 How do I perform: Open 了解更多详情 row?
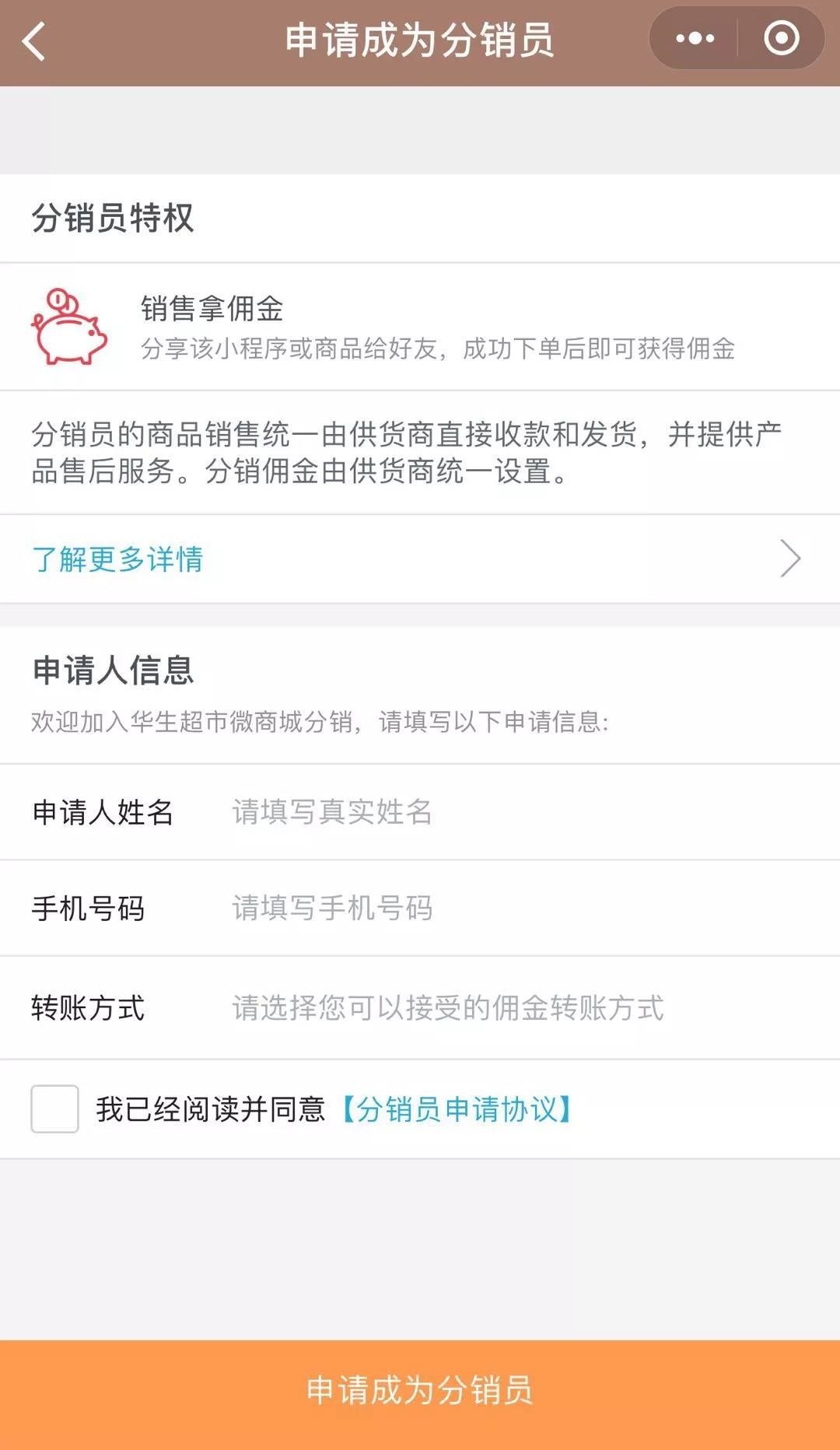[420, 559]
